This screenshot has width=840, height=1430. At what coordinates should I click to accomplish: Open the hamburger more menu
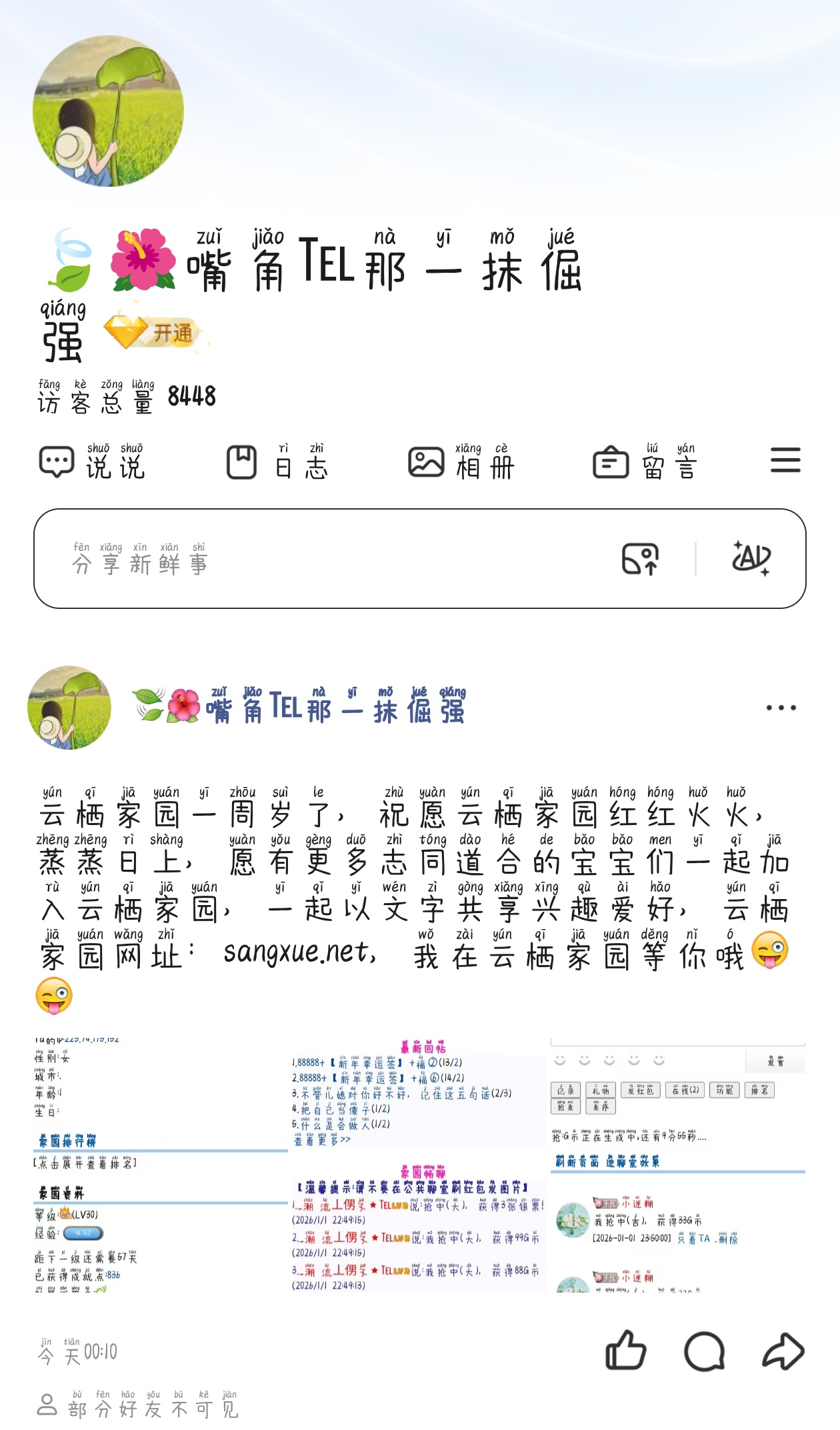(x=785, y=461)
